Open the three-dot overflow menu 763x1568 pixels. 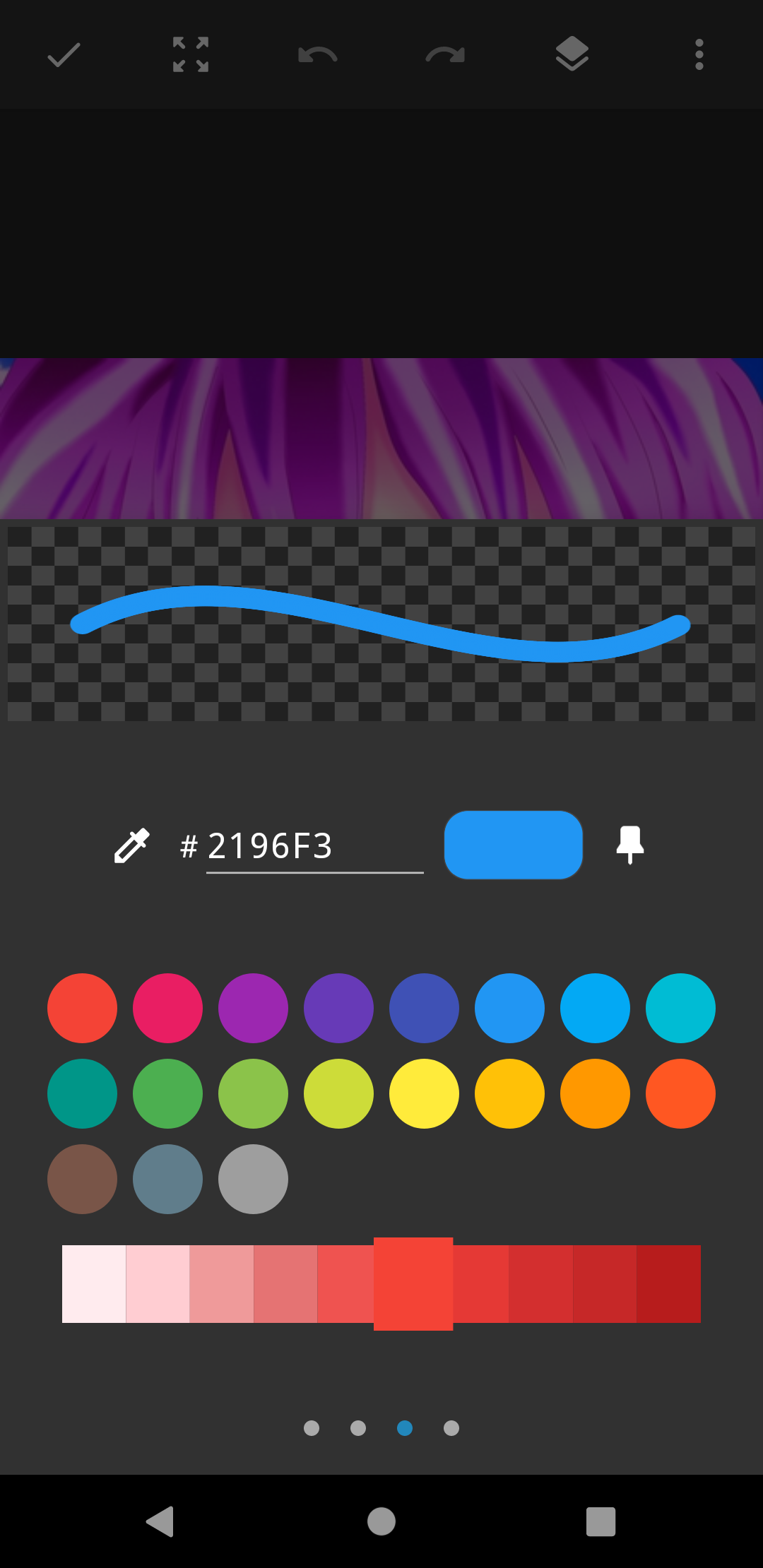699,54
